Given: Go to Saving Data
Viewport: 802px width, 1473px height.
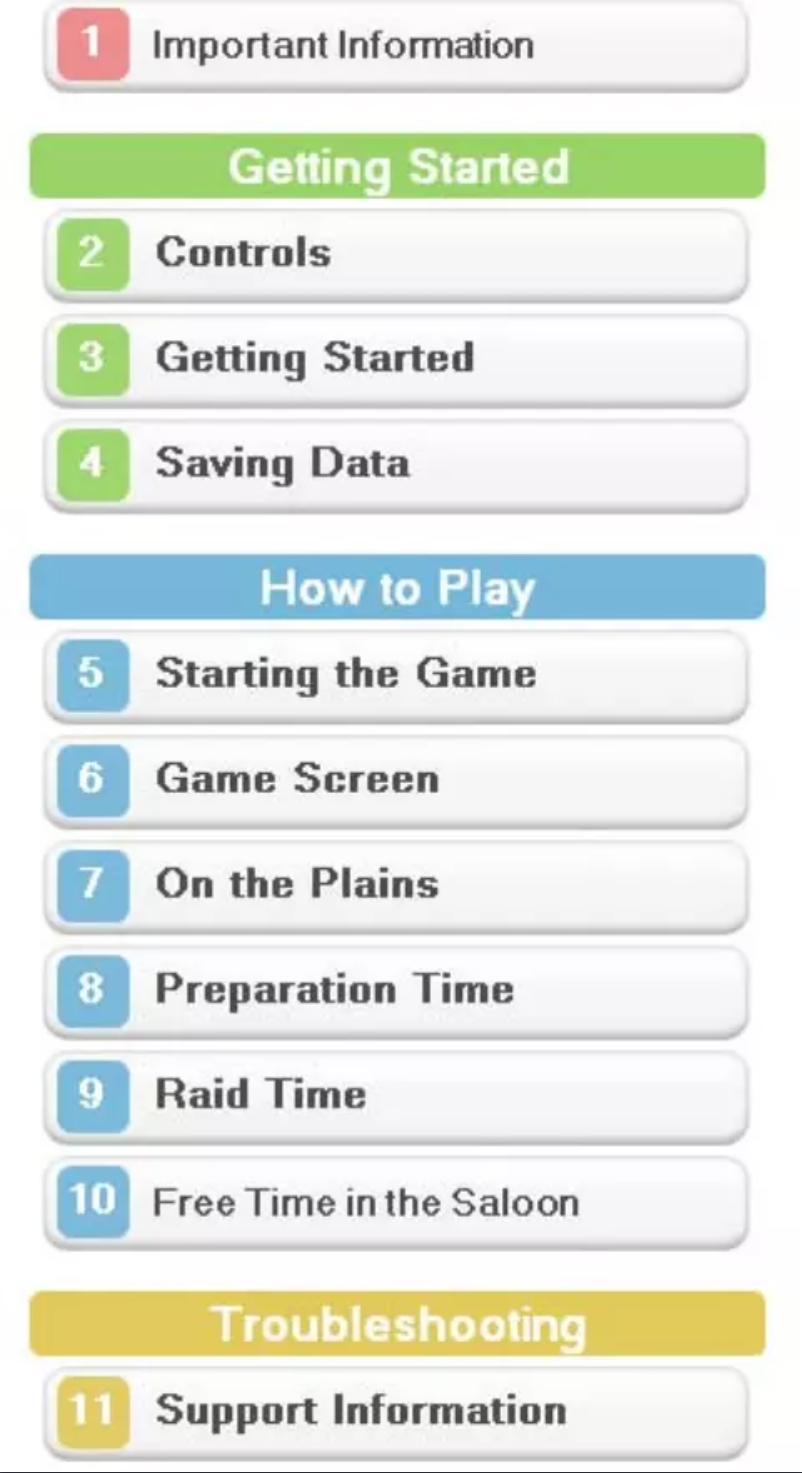Looking at the screenshot, I should [395, 464].
